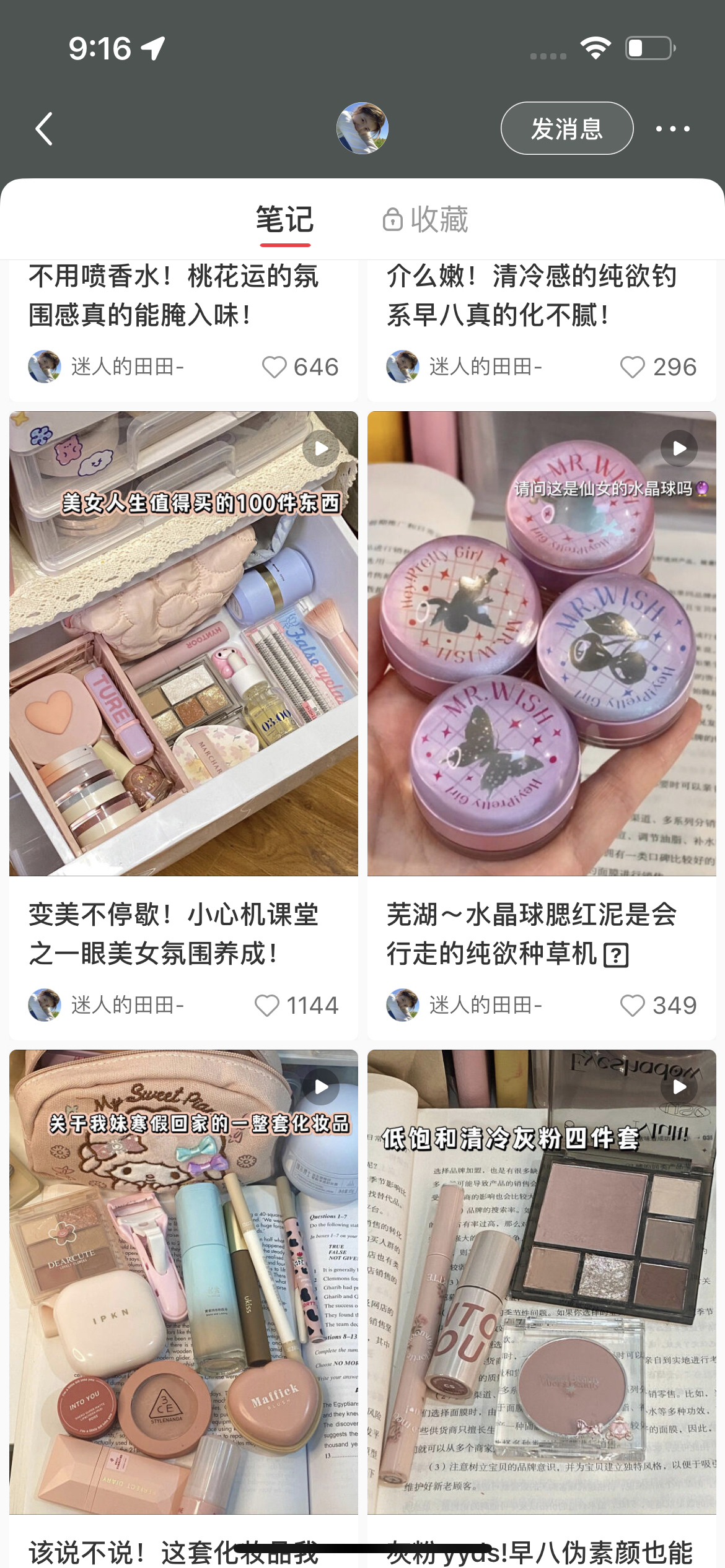This screenshot has width=725, height=1568.
Task: Switch to the locked 收藏 tab
Action: tap(426, 220)
